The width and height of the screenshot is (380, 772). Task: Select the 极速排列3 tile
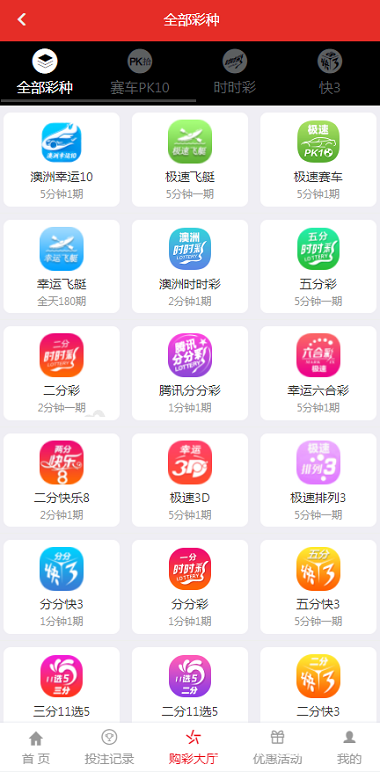coord(318,480)
